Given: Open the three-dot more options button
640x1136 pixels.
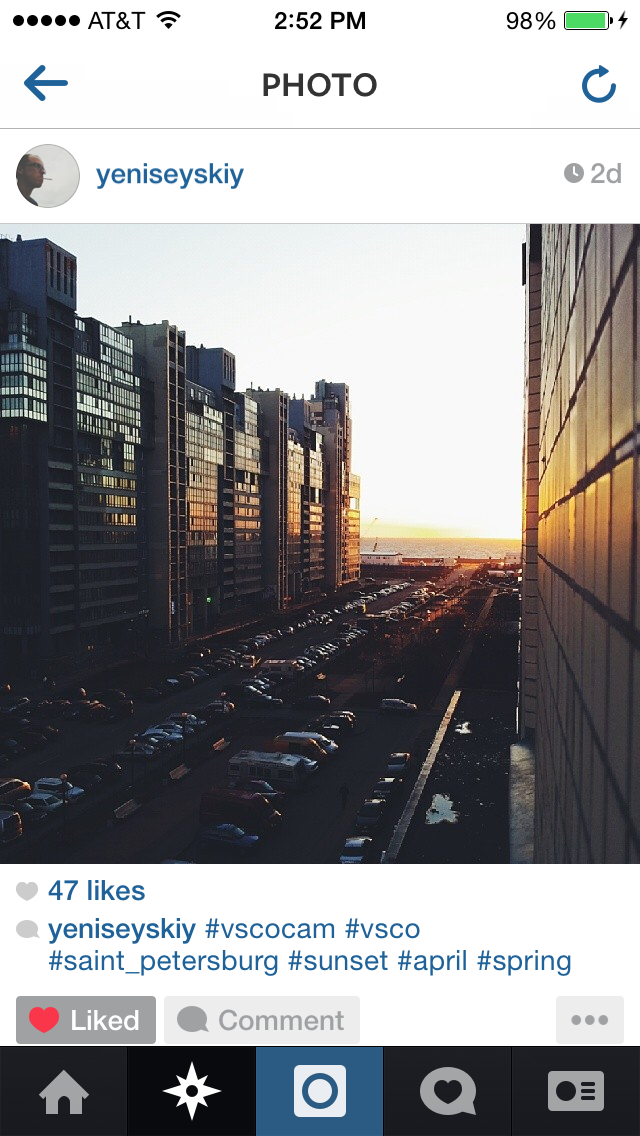Looking at the screenshot, I should click(590, 1020).
